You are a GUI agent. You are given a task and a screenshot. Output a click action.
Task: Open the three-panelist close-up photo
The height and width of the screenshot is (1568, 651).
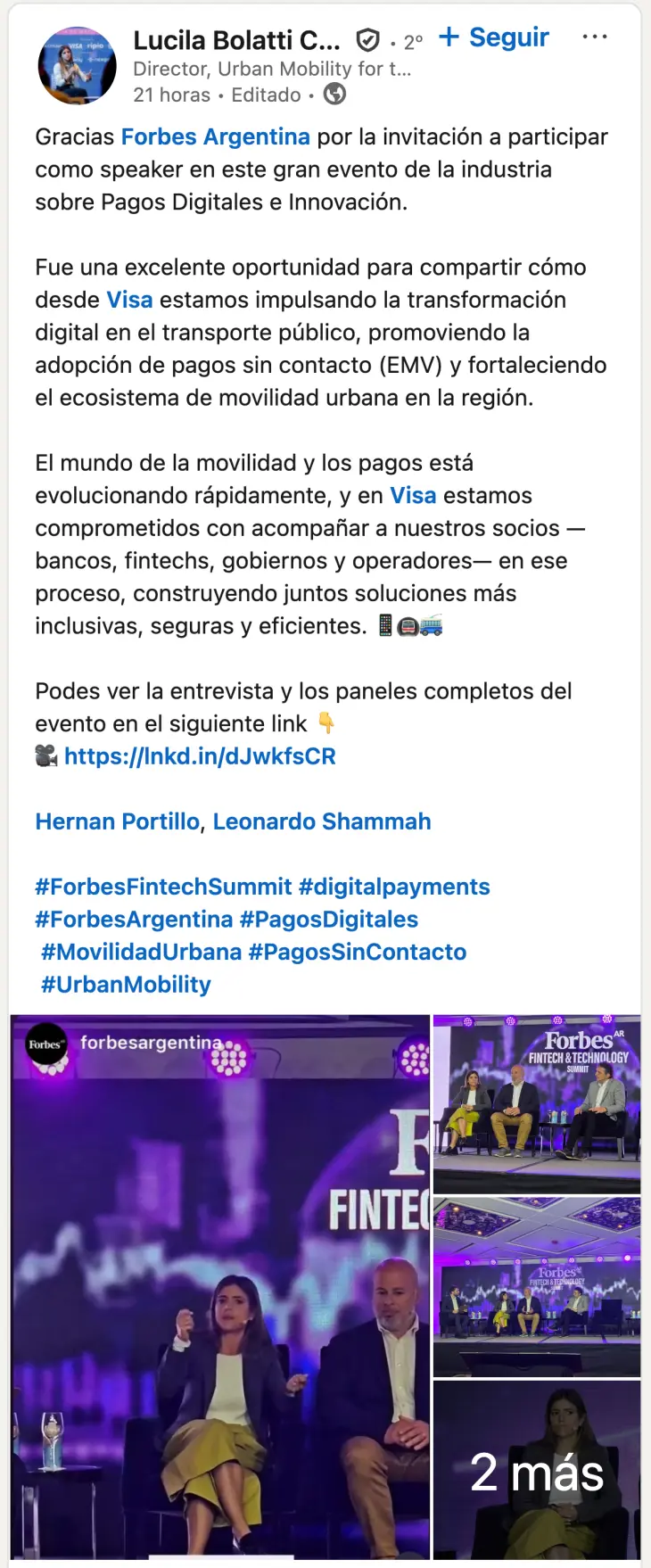[x=537, y=1104]
